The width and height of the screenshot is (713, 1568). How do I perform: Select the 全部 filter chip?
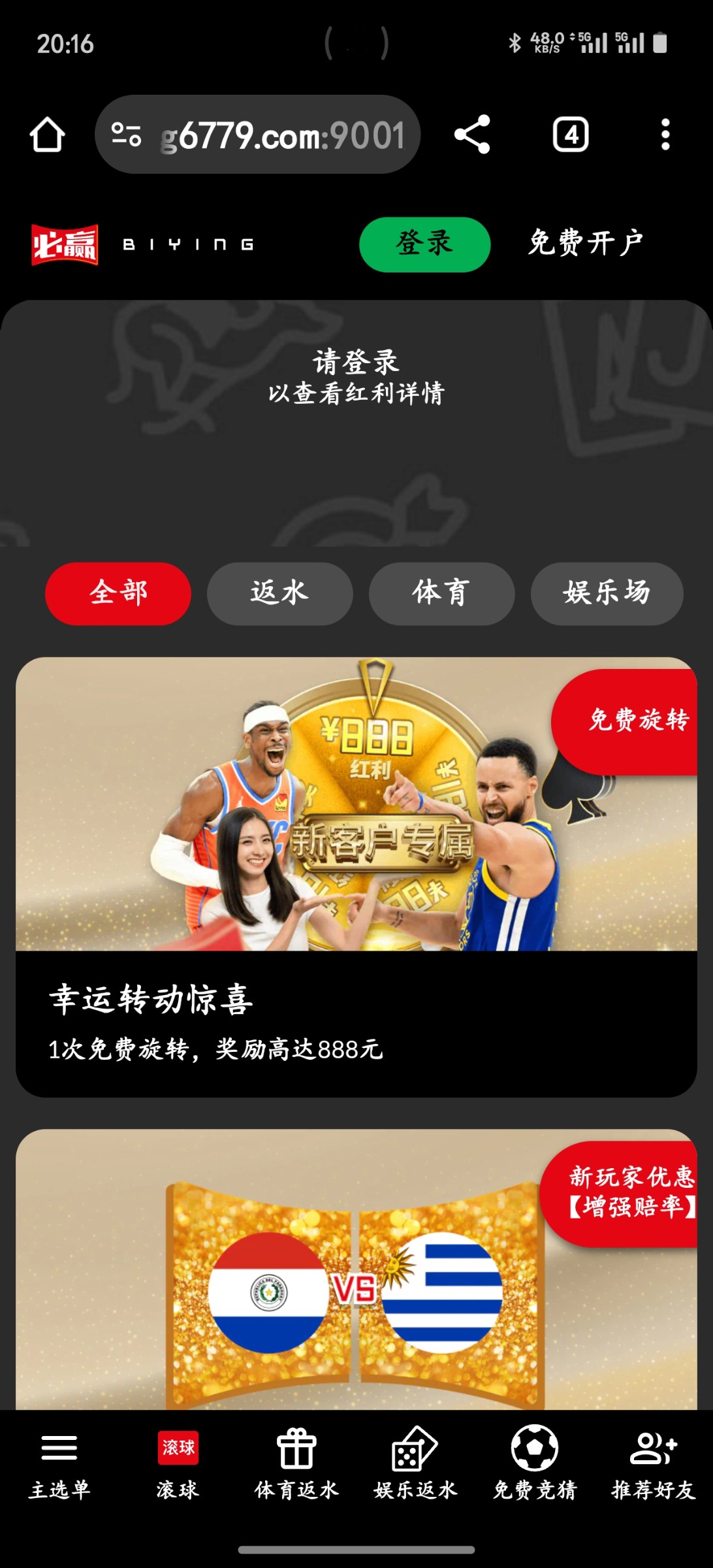click(x=118, y=593)
